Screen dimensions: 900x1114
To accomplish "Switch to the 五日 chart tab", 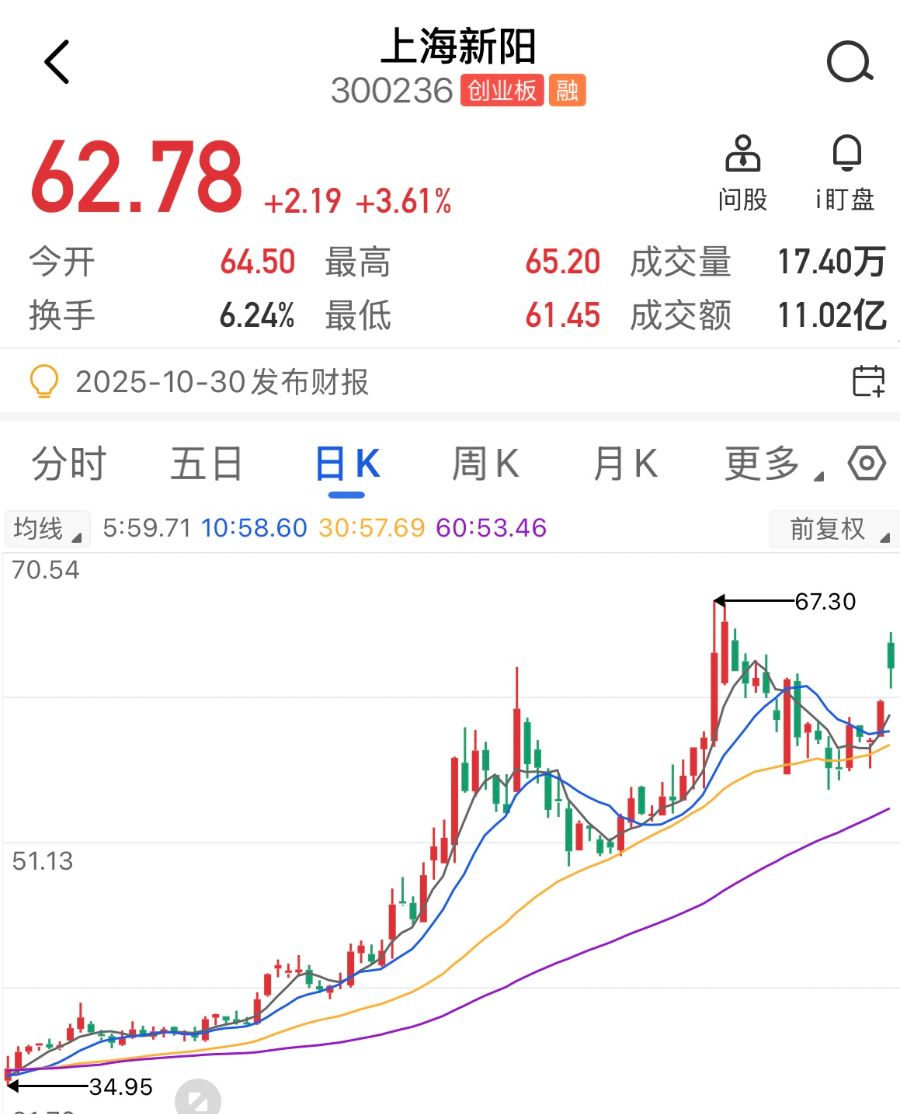I will pyautogui.click(x=206, y=464).
